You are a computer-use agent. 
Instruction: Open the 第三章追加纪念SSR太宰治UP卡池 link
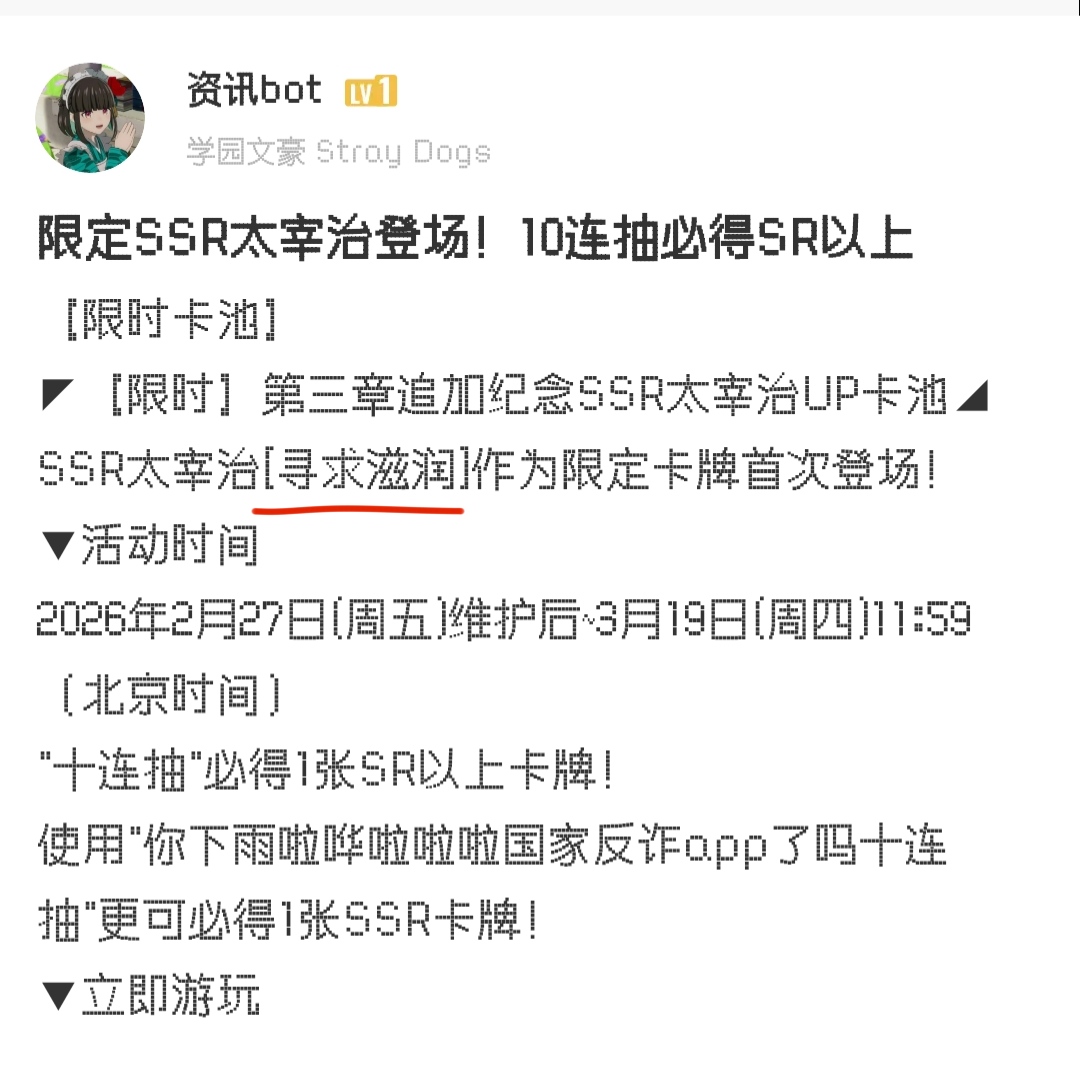pyautogui.click(x=604, y=397)
